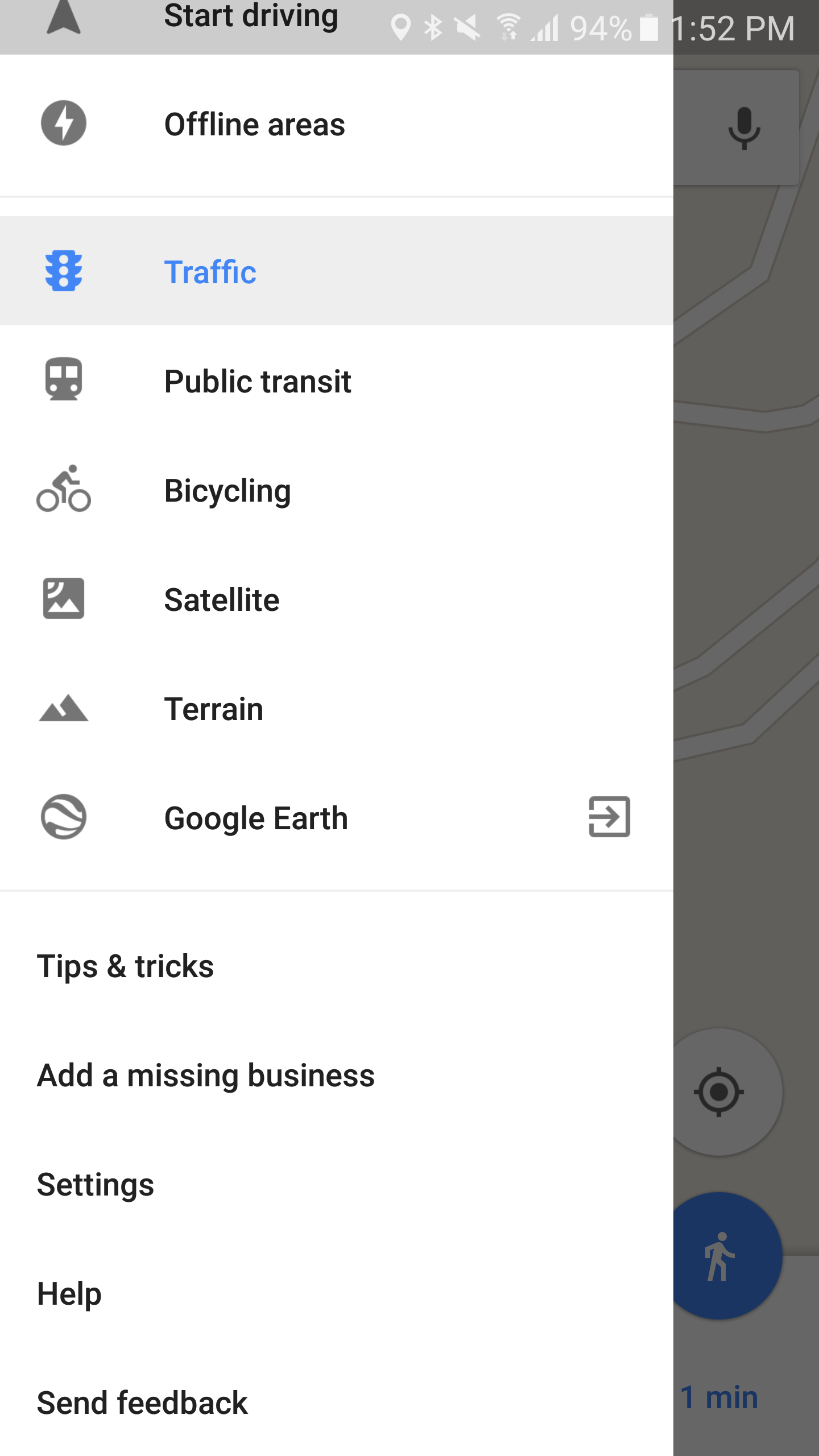Enable the Satellite map view
Viewport: 819px width, 1456px height.
[x=221, y=598]
